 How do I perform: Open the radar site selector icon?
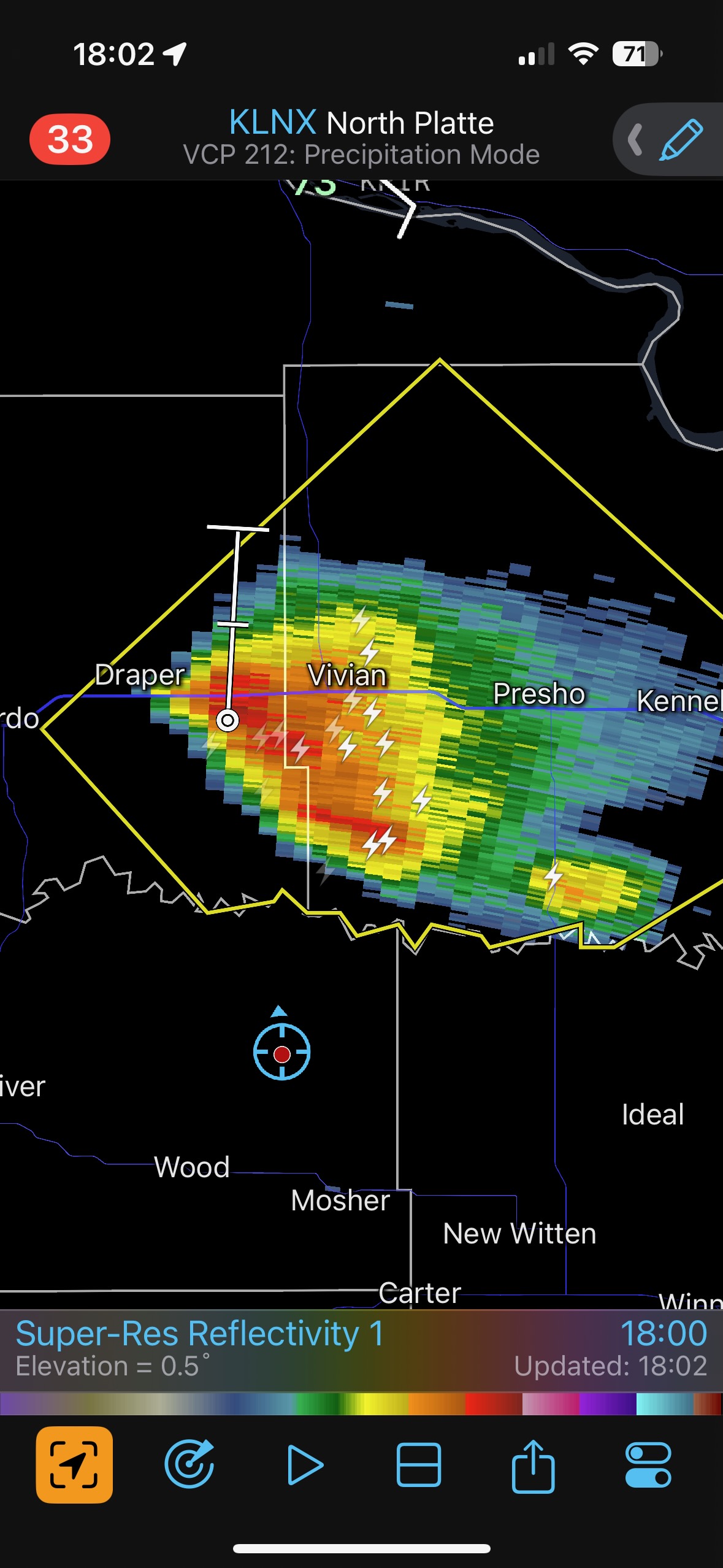tap(189, 1465)
